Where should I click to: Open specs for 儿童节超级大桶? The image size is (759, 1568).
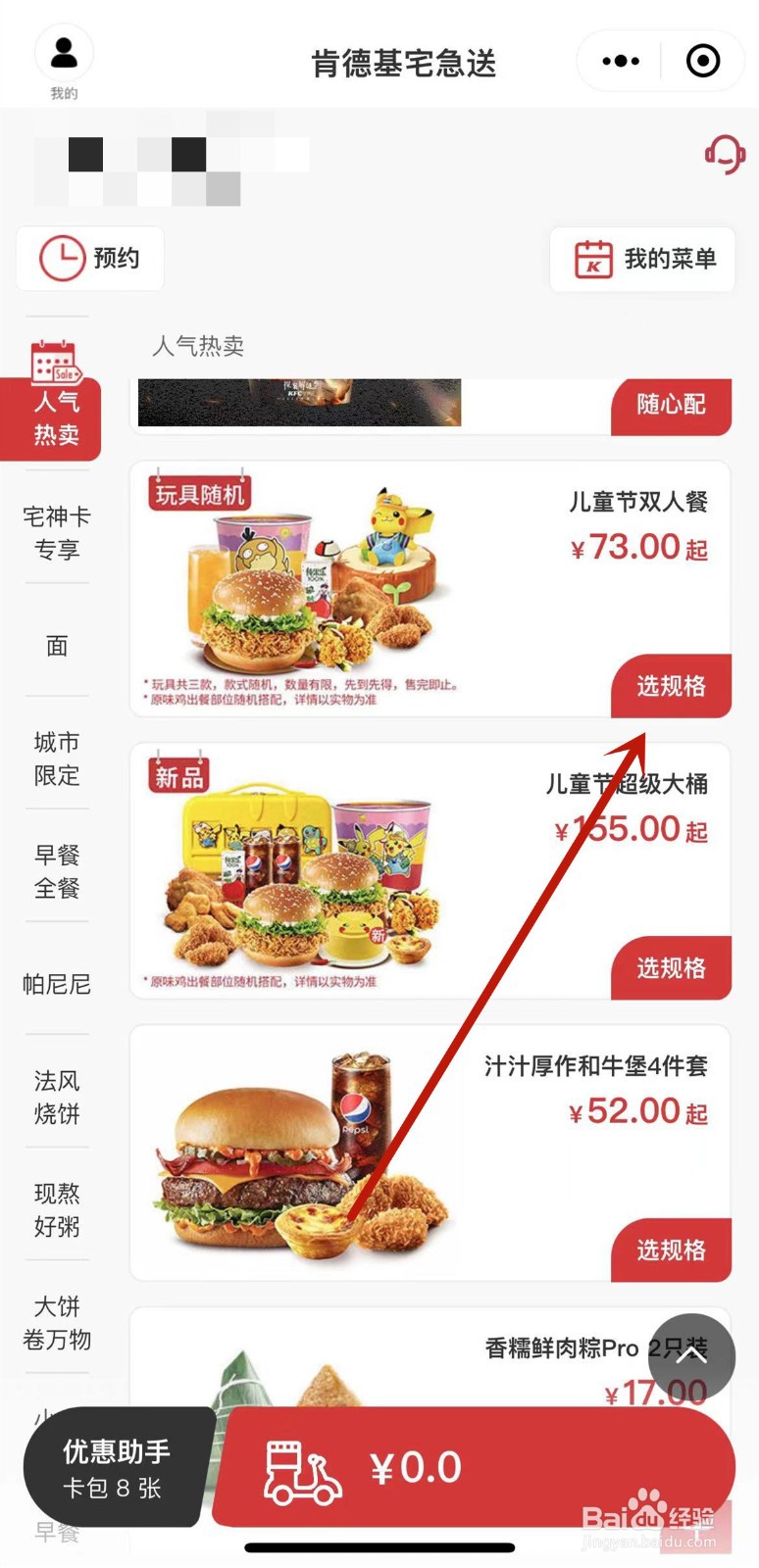[671, 968]
